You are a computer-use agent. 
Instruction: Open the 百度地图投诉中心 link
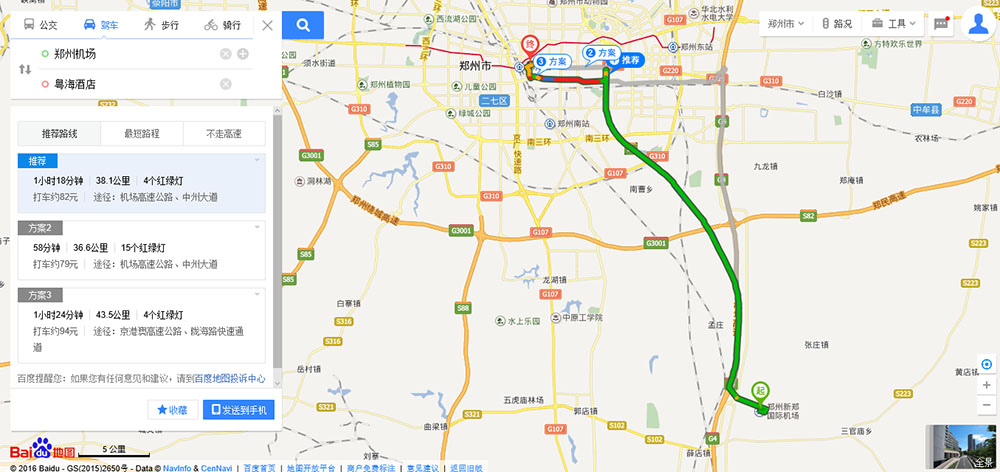click(229, 379)
